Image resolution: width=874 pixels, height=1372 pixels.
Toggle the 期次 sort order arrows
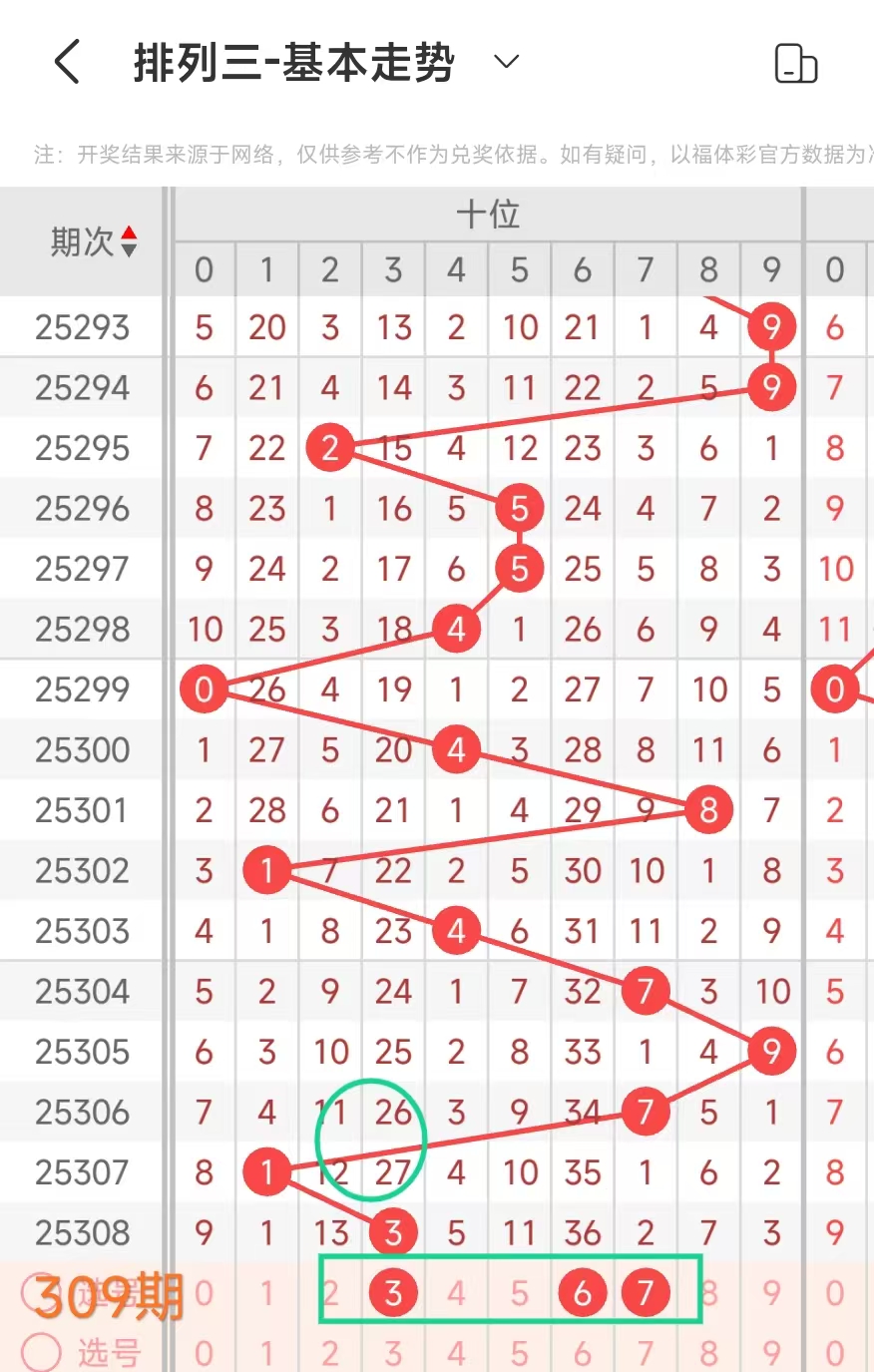click(129, 241)
